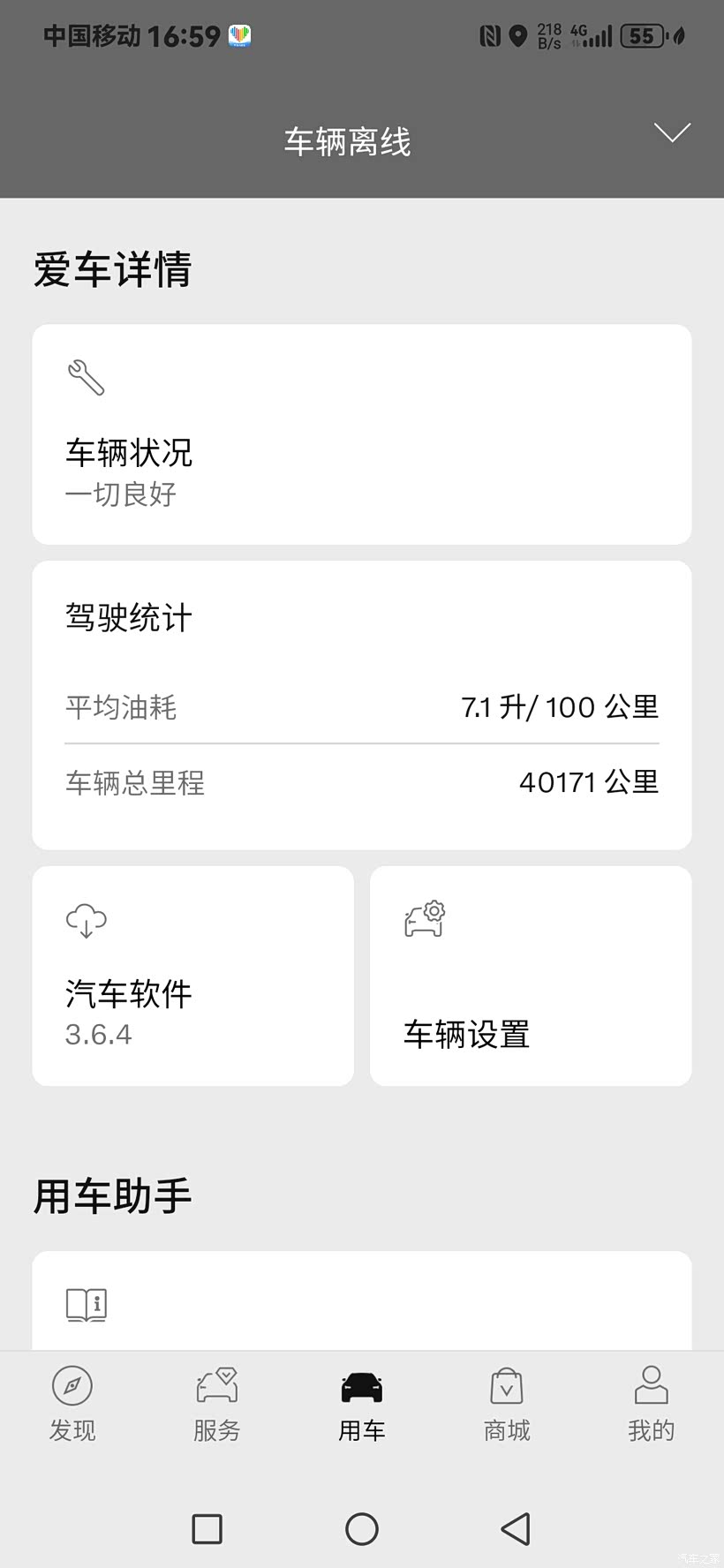The image size is (724, 1568).
Task: Open the manual card under 用车助手
Action: click(362, 1301)
